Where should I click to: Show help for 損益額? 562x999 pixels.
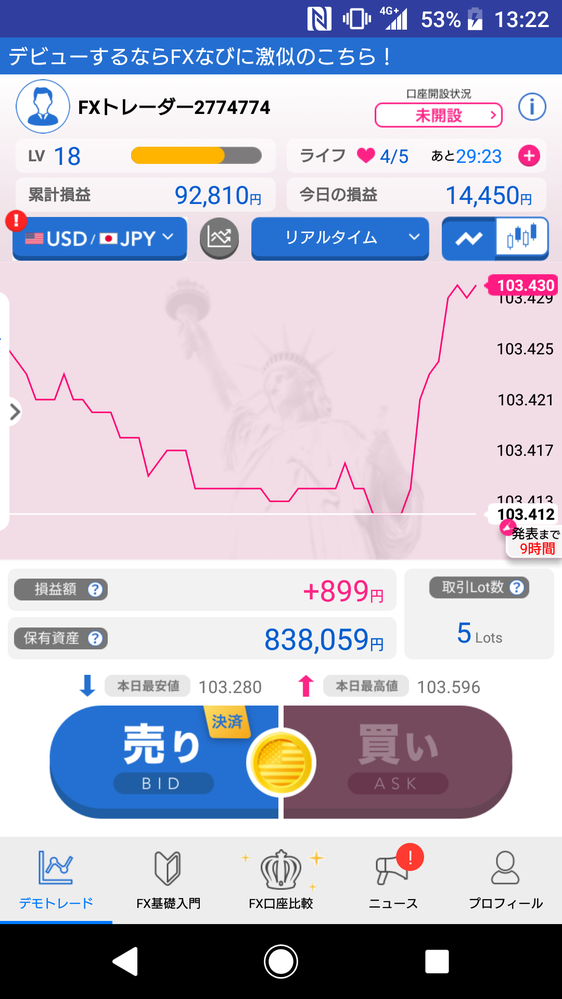(95, 589)
